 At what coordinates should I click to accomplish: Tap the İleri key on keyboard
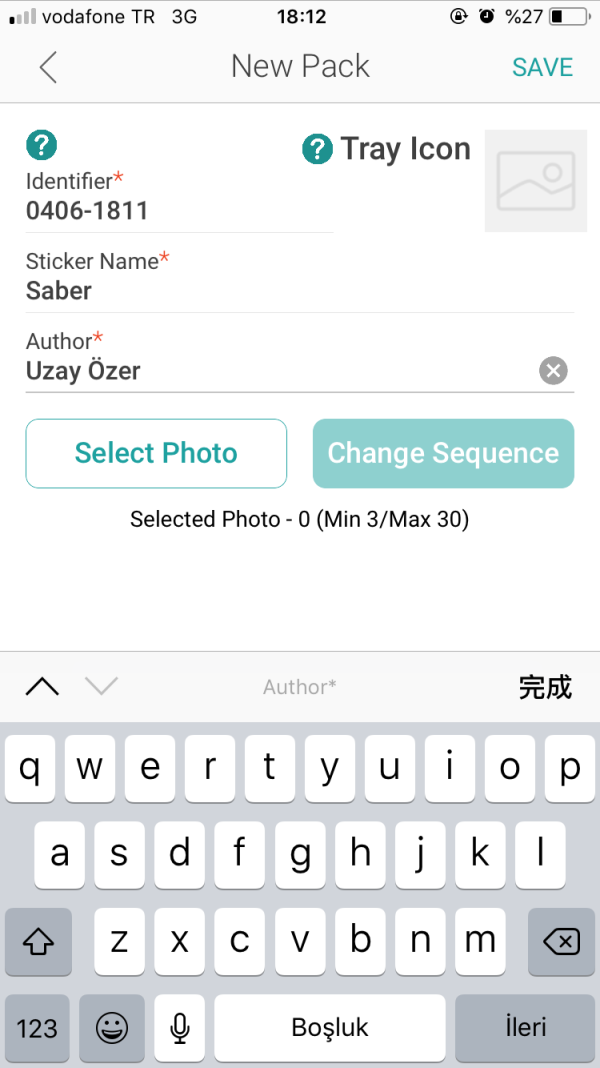pyautogui.click(x=526, y=1027)
